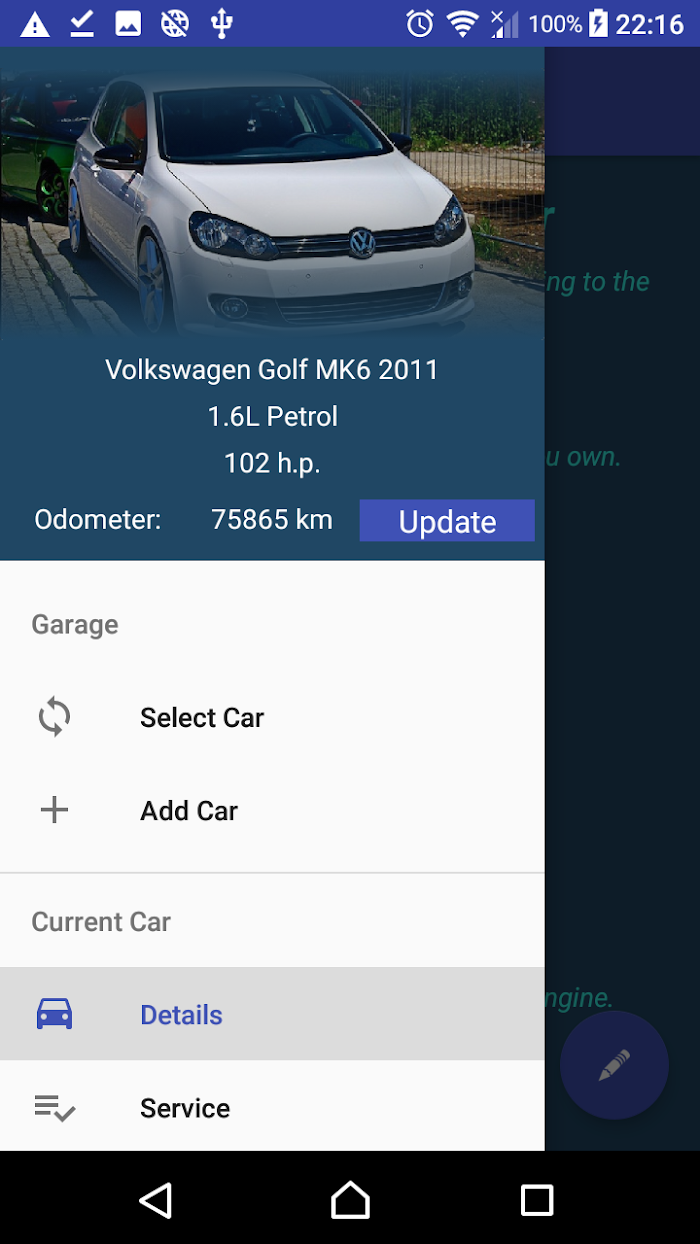Go back using the system back button
Image resolution: width=700 pixels, height=1244 pixels.
coord(157,1200)
